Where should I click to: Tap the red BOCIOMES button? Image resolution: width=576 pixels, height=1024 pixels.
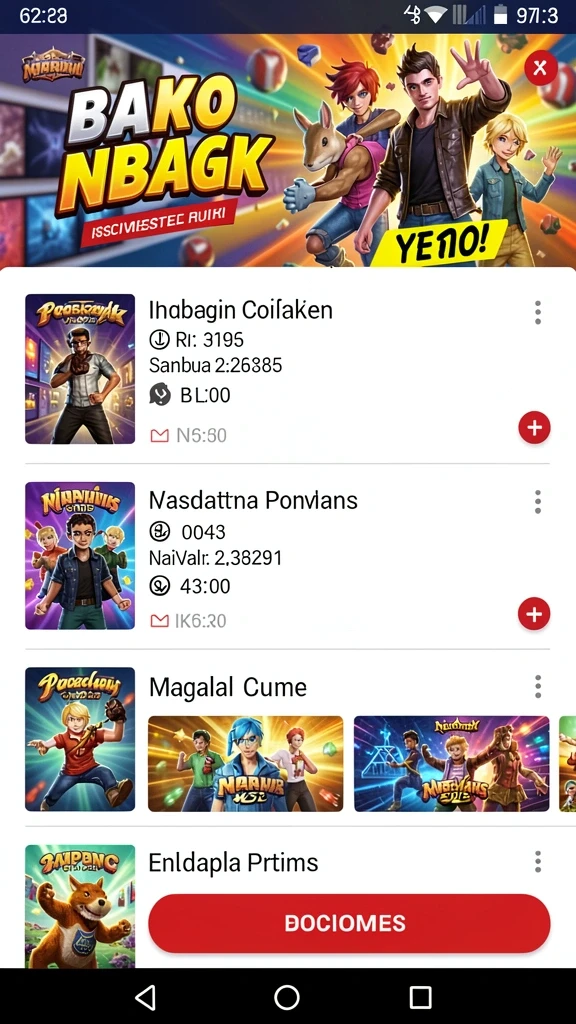(349, 923)
